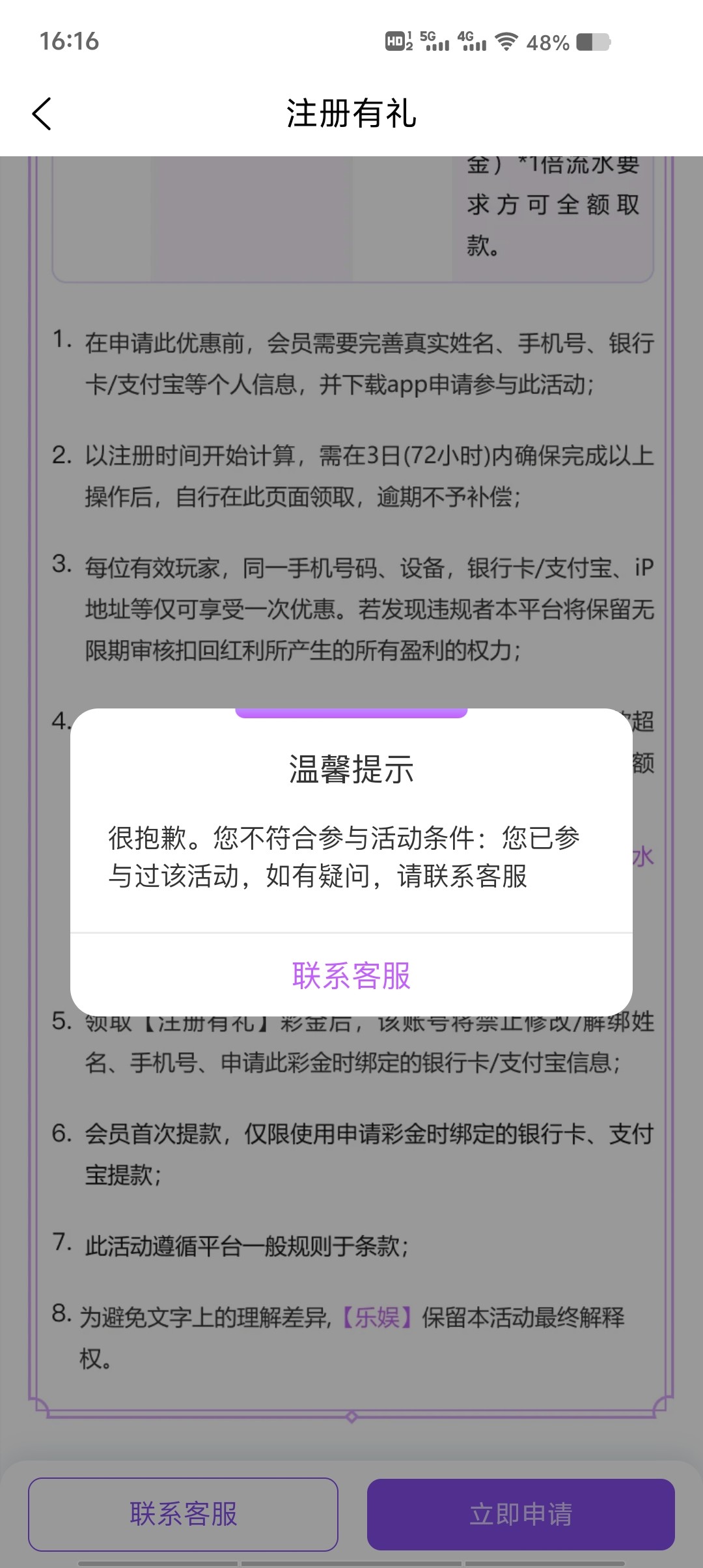Image resolution: width=703 pixels, height=1568 pixels.
Task: Tap 联系客服 in the 温馨提示 dialog
Action: click(x=351, y=975)
